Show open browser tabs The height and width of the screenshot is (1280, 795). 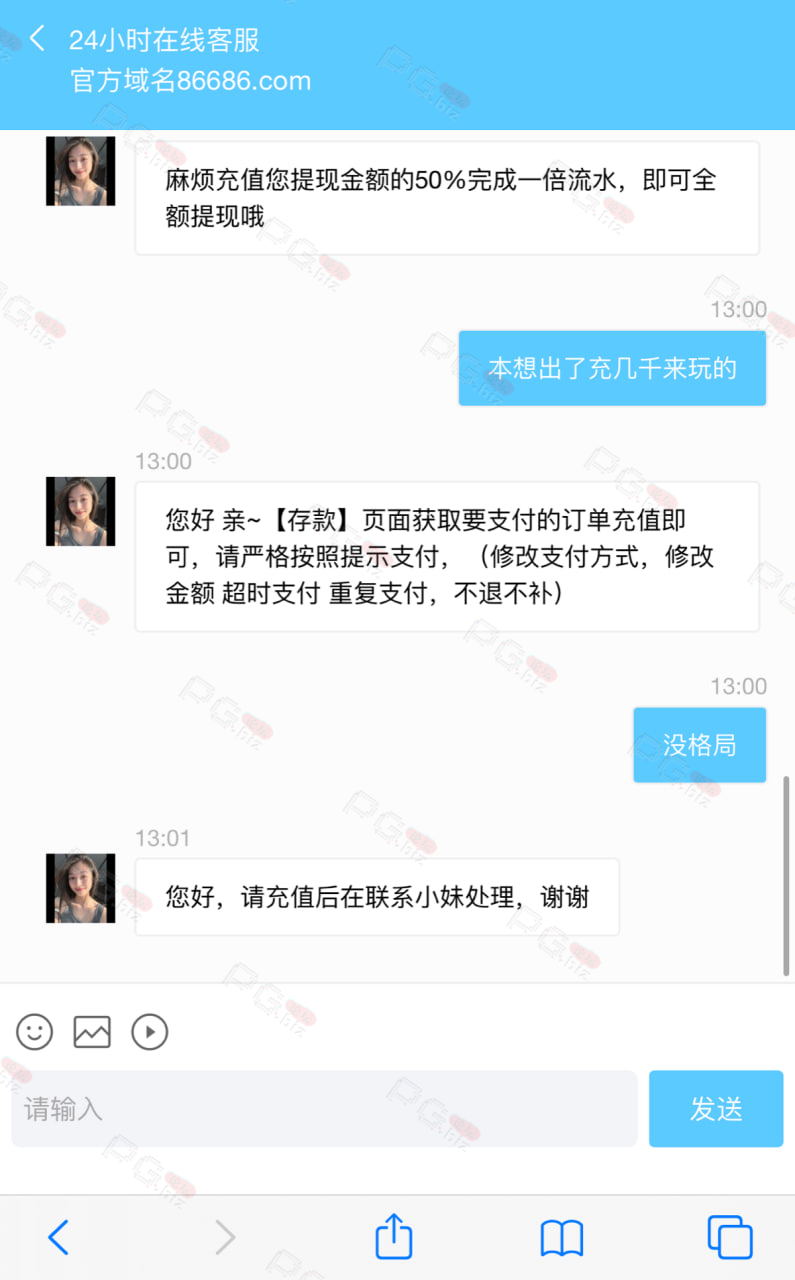[730, 1237]
